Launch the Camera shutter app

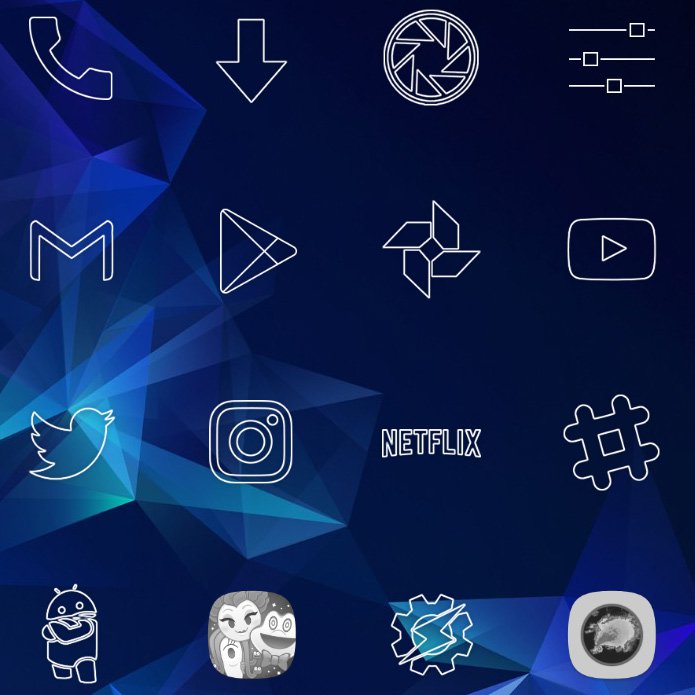click(431, 58)
